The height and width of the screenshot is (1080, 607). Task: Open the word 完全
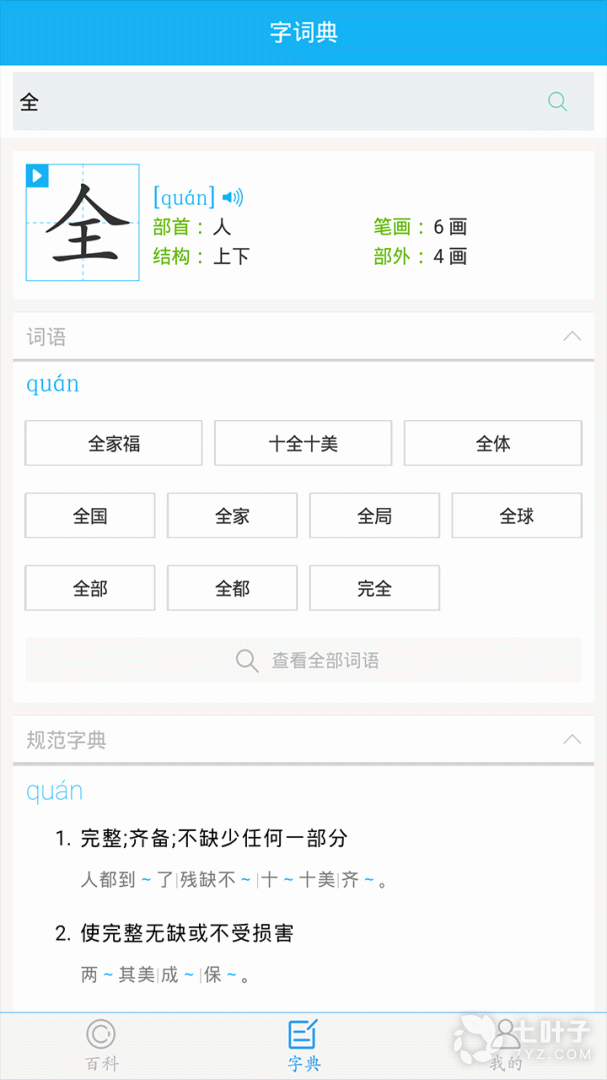pos(374,588)
